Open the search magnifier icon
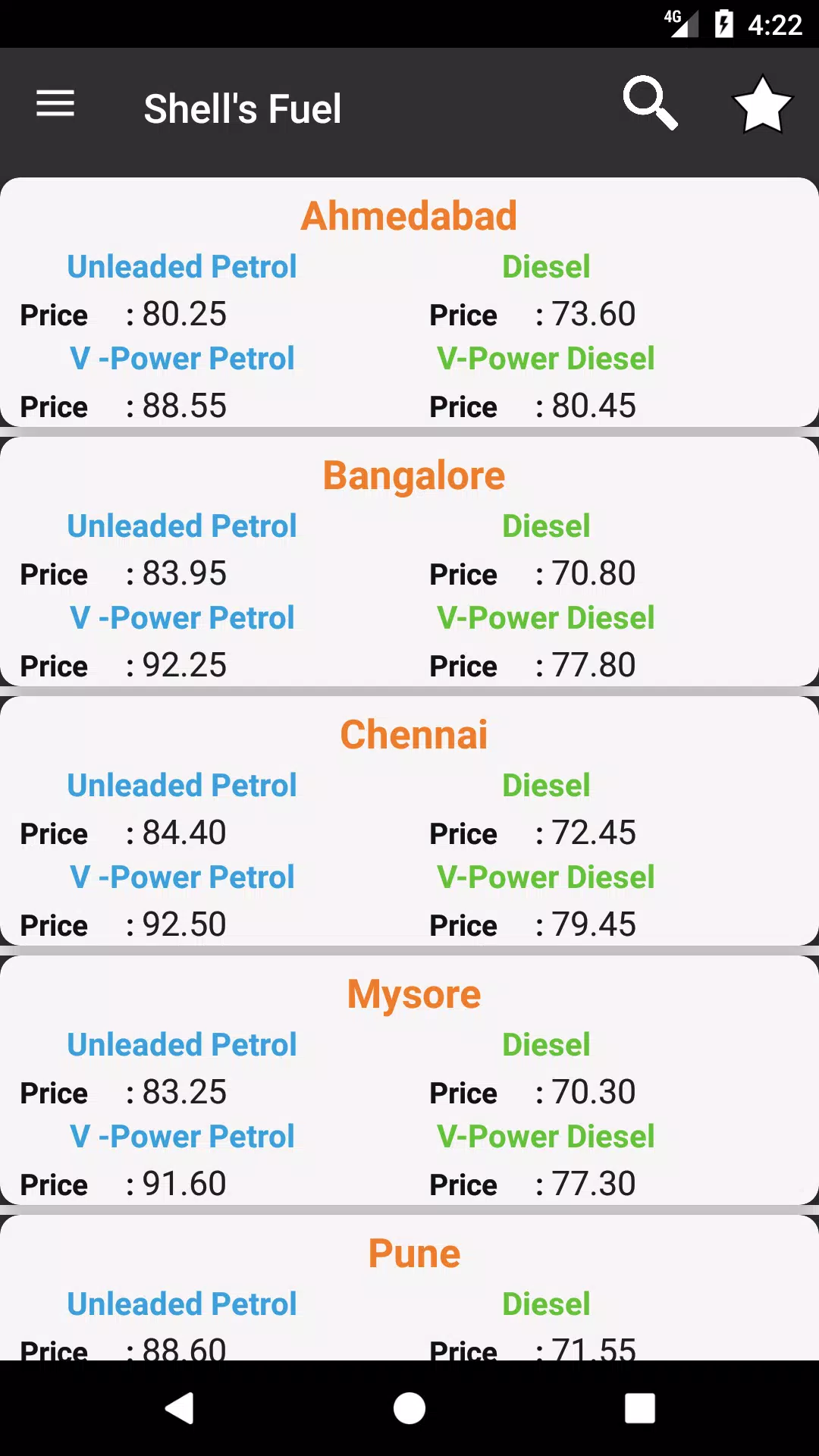The image size is (819, 1456). point(651,104)
